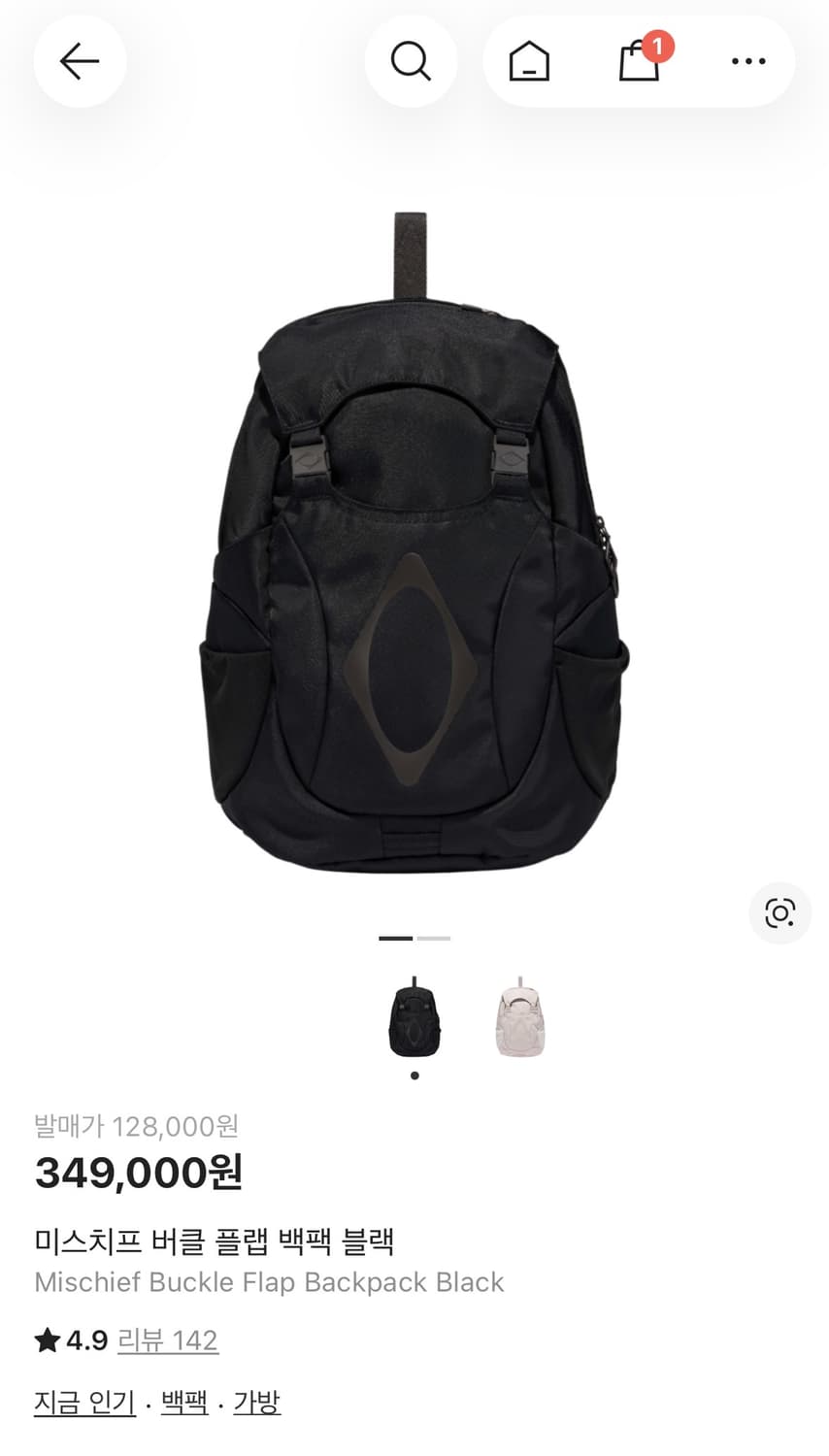
Task: Launch the visual image search lens icon
Action: (x=780, y=913)
